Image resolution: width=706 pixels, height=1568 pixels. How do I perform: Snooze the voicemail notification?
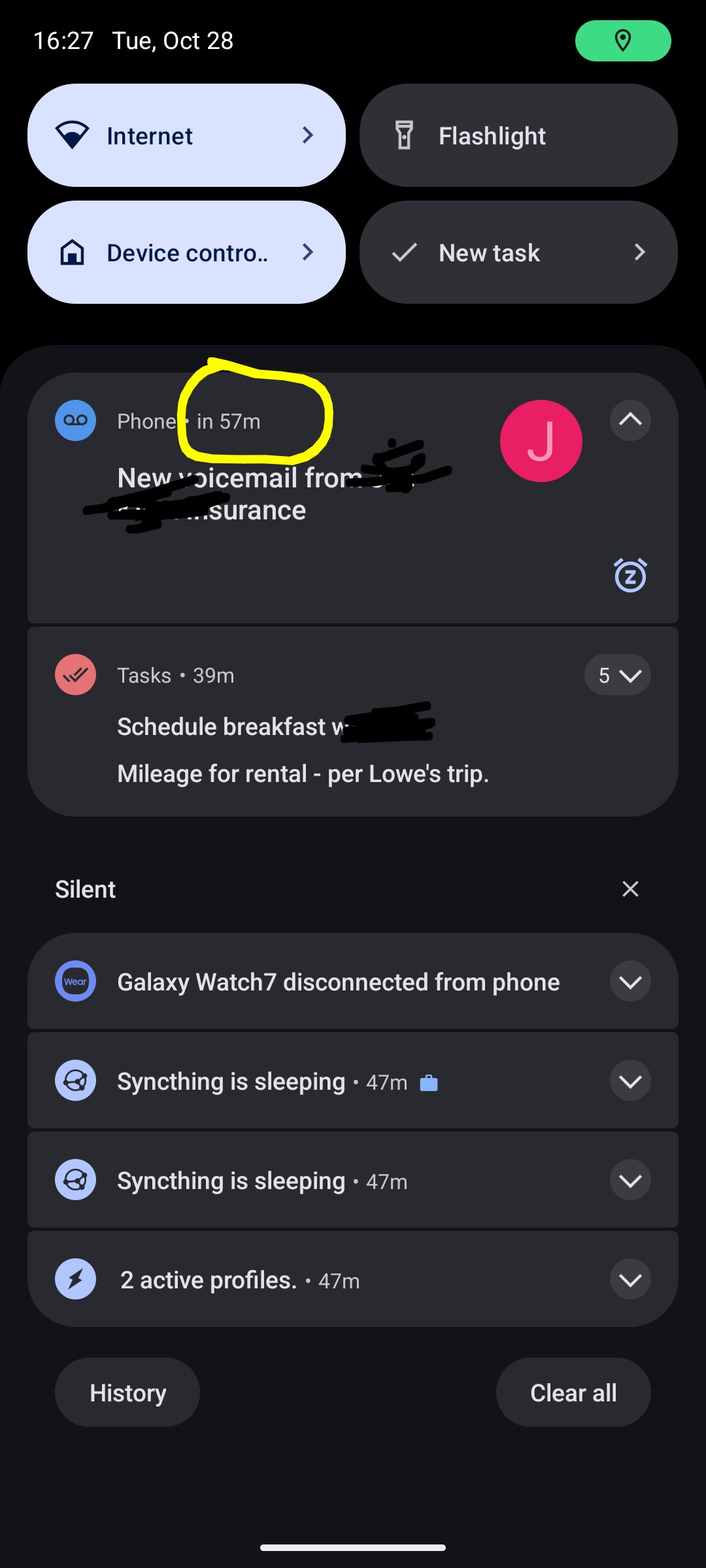pos(630,576)
